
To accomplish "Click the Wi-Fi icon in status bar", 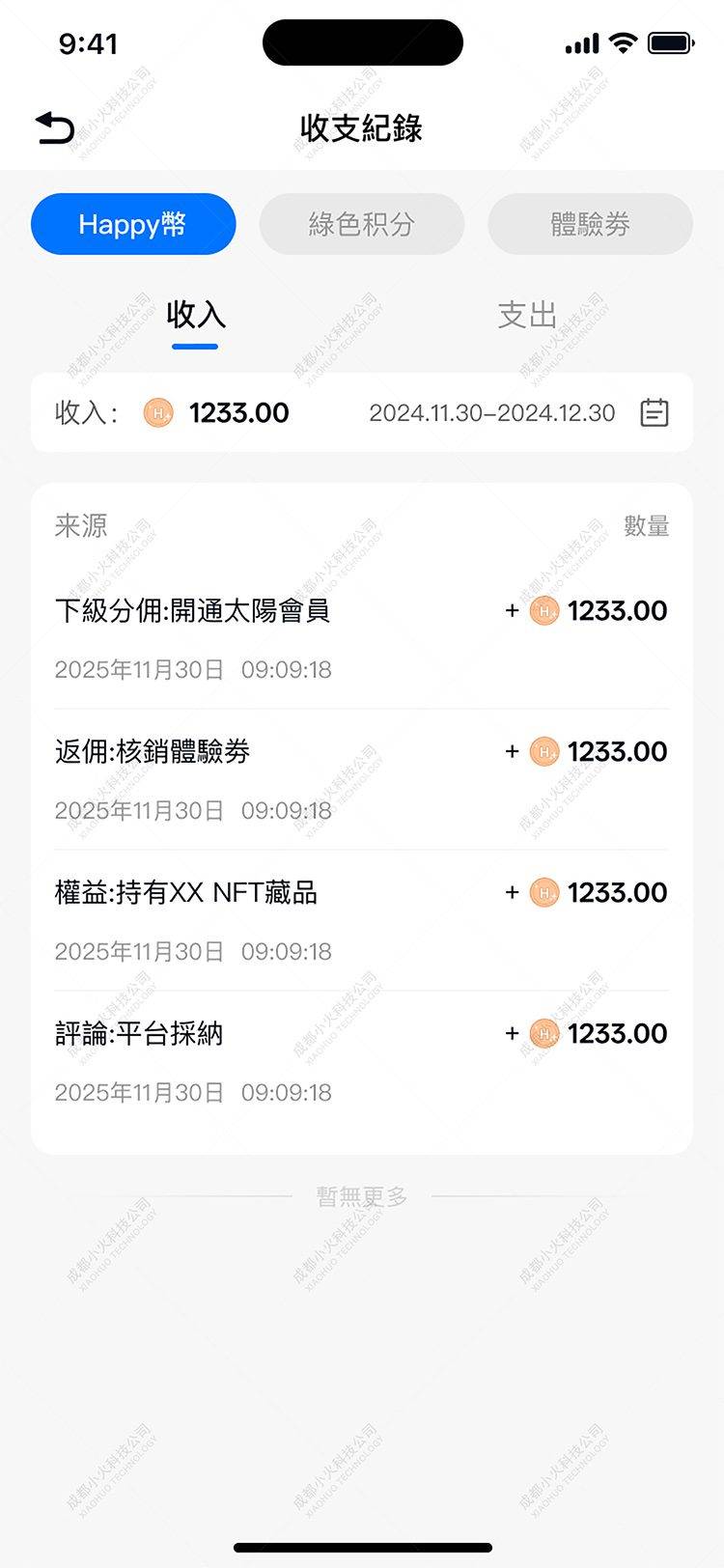I will [624, 42].
